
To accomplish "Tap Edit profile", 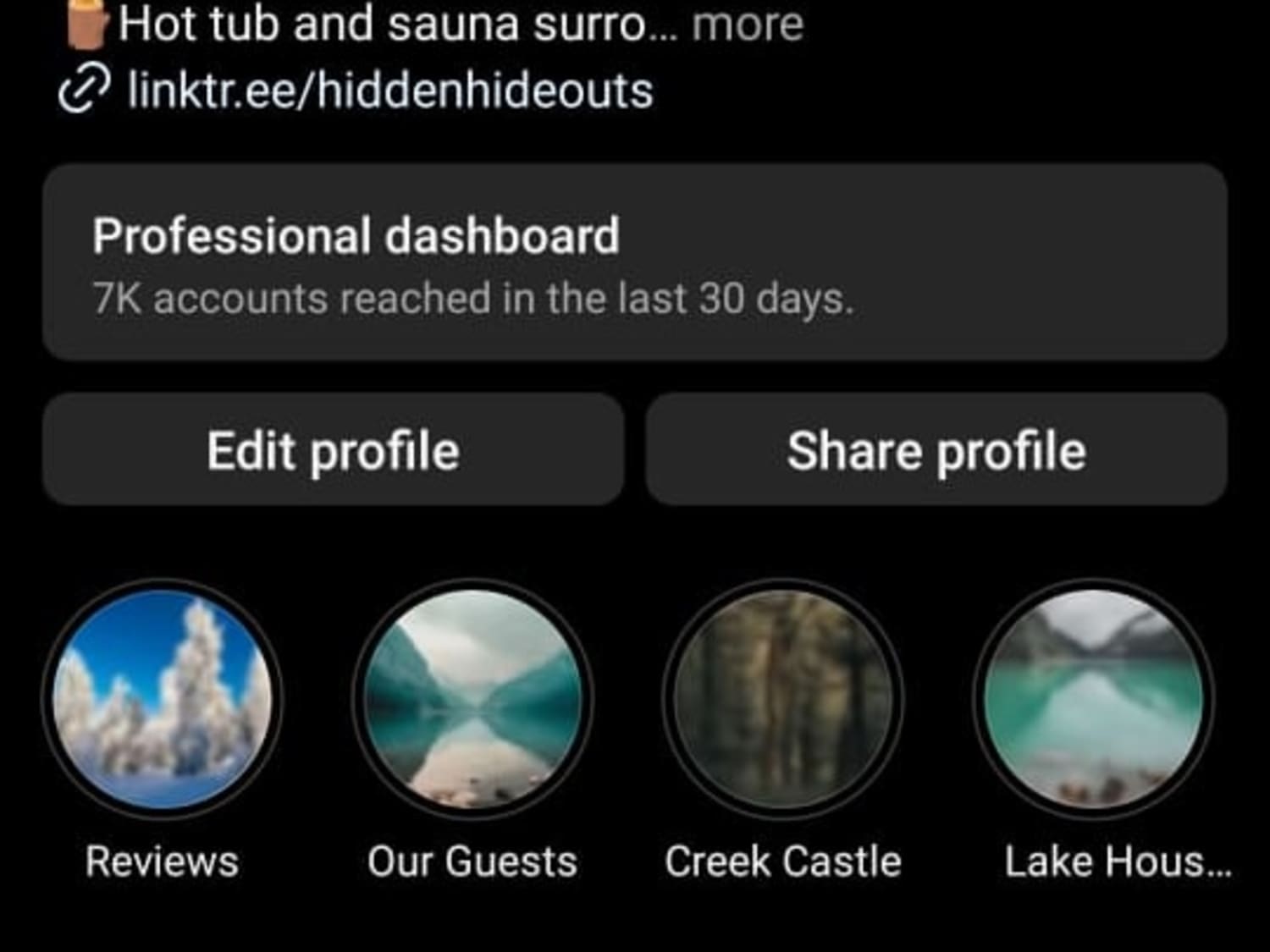I will [333, 449].
